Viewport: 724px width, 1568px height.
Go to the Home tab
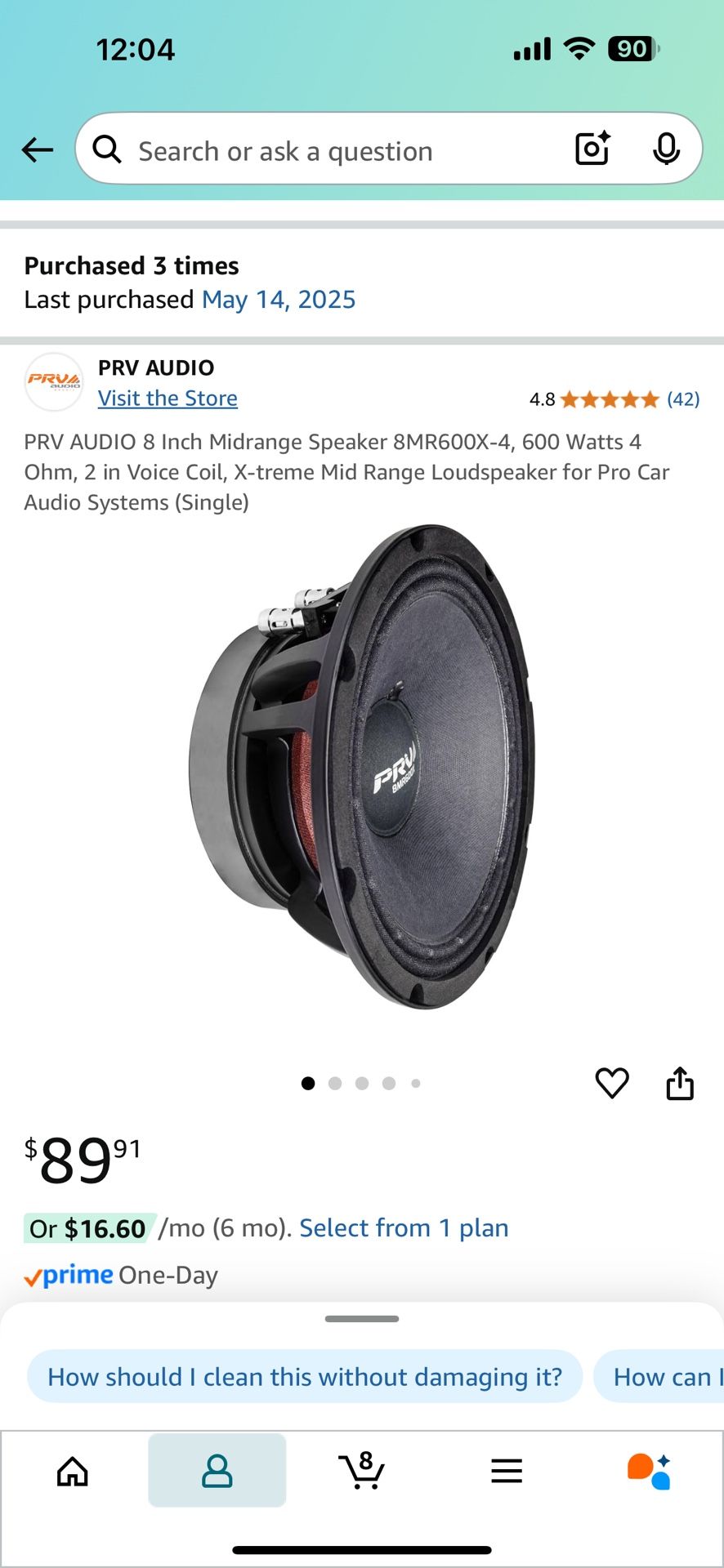73,1471
